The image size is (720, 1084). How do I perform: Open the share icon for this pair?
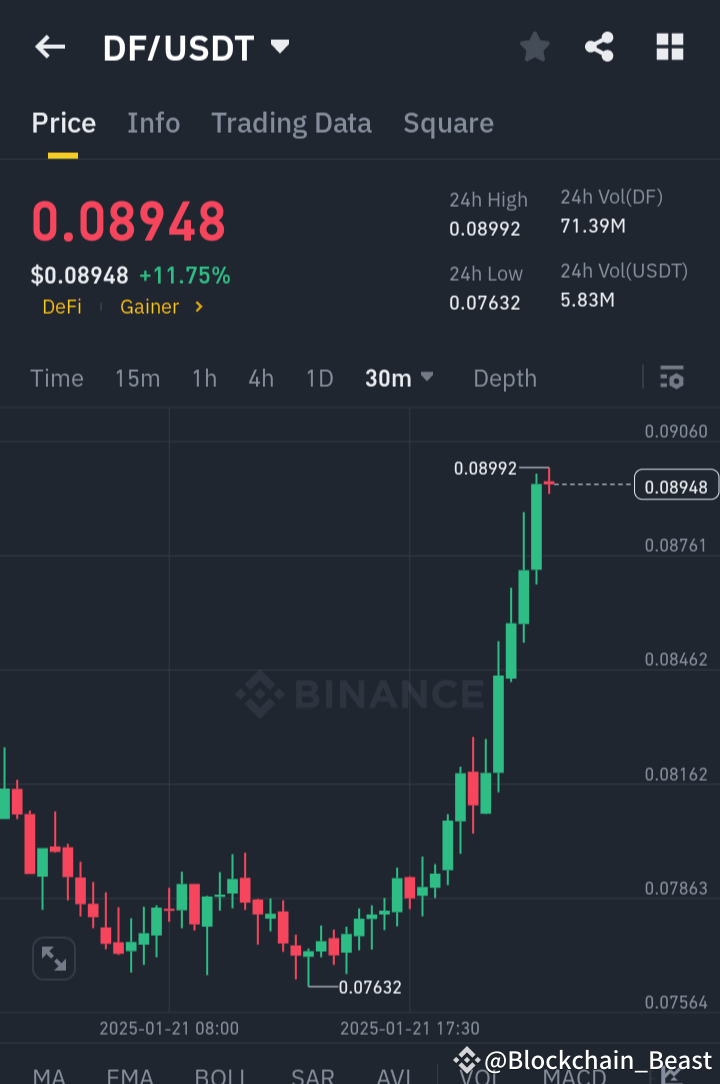599,46
